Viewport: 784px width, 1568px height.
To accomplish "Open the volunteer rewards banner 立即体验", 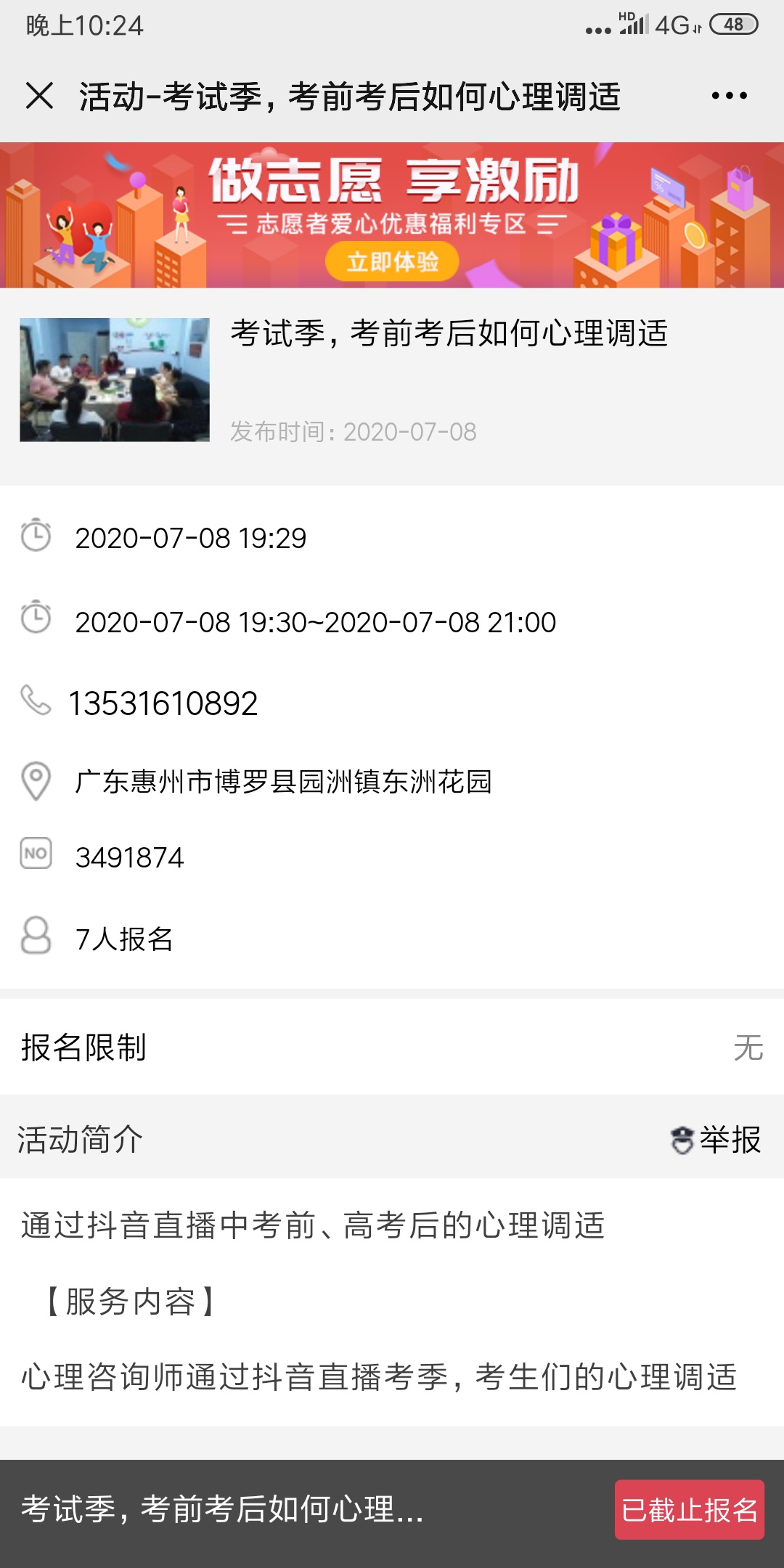I will [392, 261].
